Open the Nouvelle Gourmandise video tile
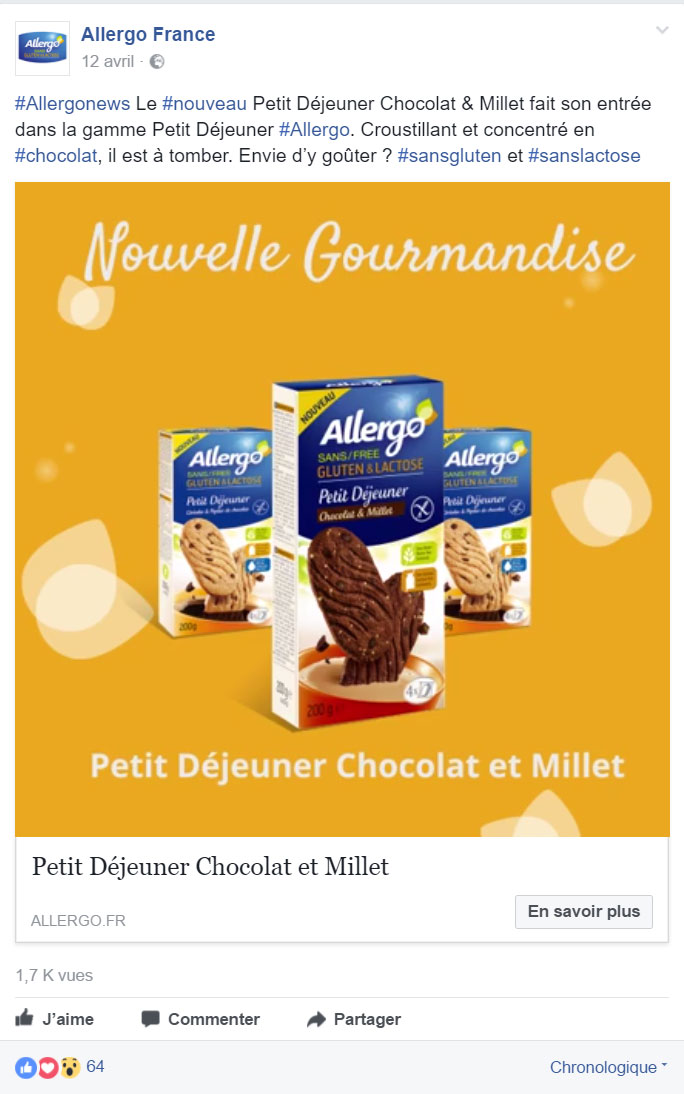The height and width of the screenshot is (1094, 684). (x=342, y=508)
